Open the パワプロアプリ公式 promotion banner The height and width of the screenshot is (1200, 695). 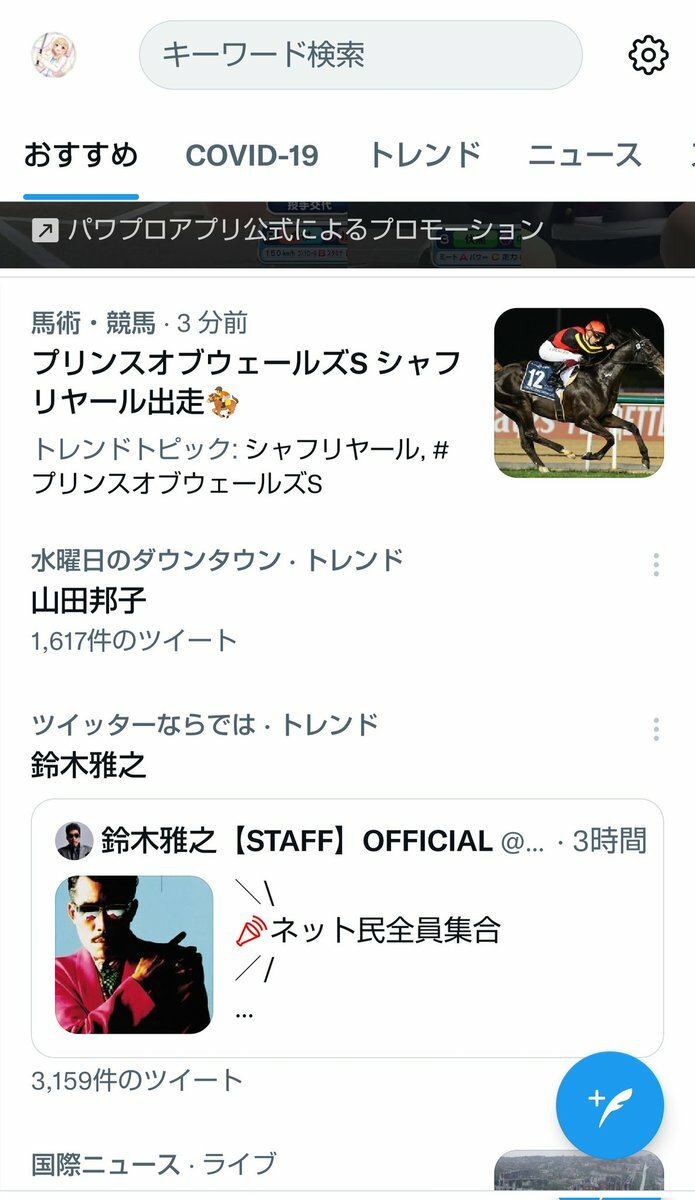point(300,231)
